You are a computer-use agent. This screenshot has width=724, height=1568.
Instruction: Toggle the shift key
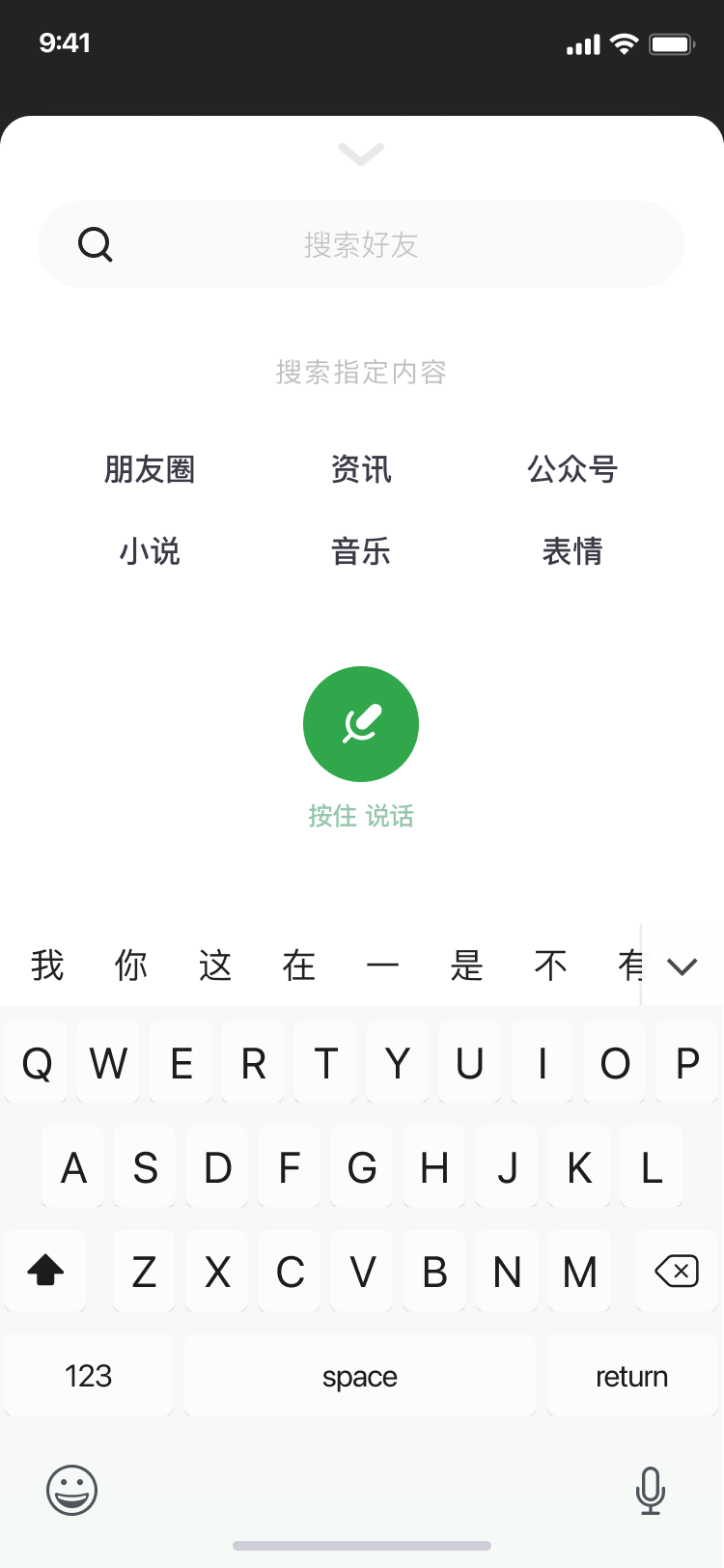(45, 1272)
